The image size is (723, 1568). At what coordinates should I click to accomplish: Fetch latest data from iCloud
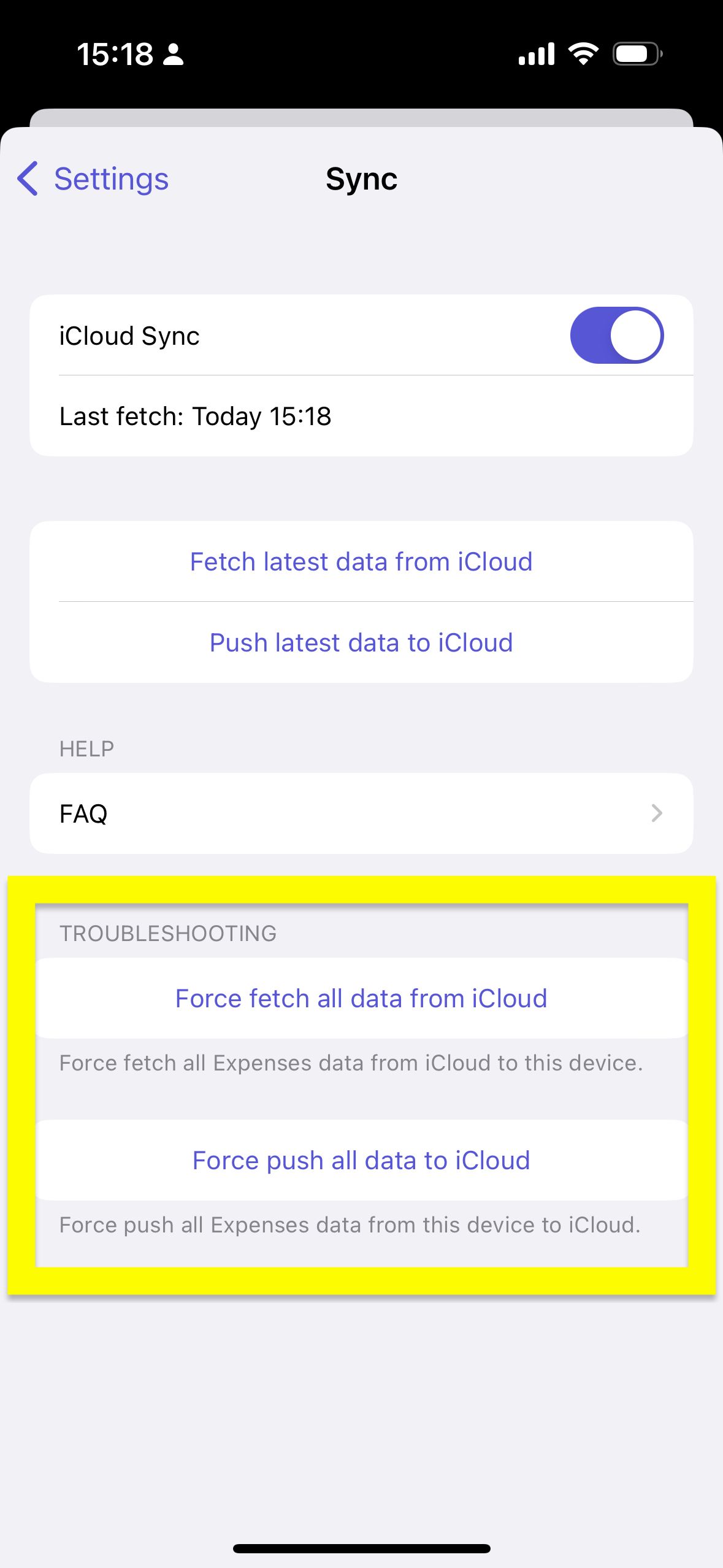coord(361,562)
